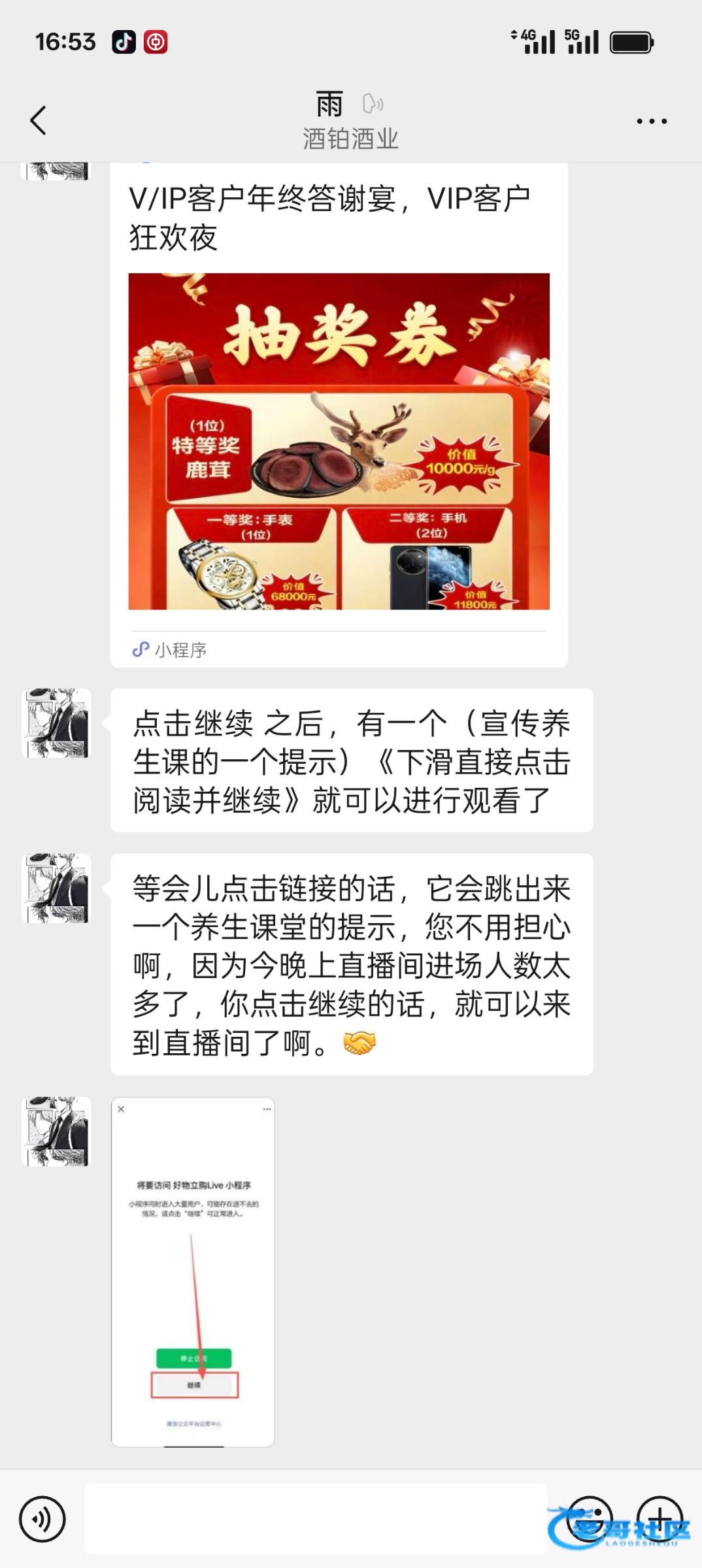This screenshot has width=702, height=1568.
Task: Tap the message text field
Action: pyautogui.click(x=315, y=1519)
